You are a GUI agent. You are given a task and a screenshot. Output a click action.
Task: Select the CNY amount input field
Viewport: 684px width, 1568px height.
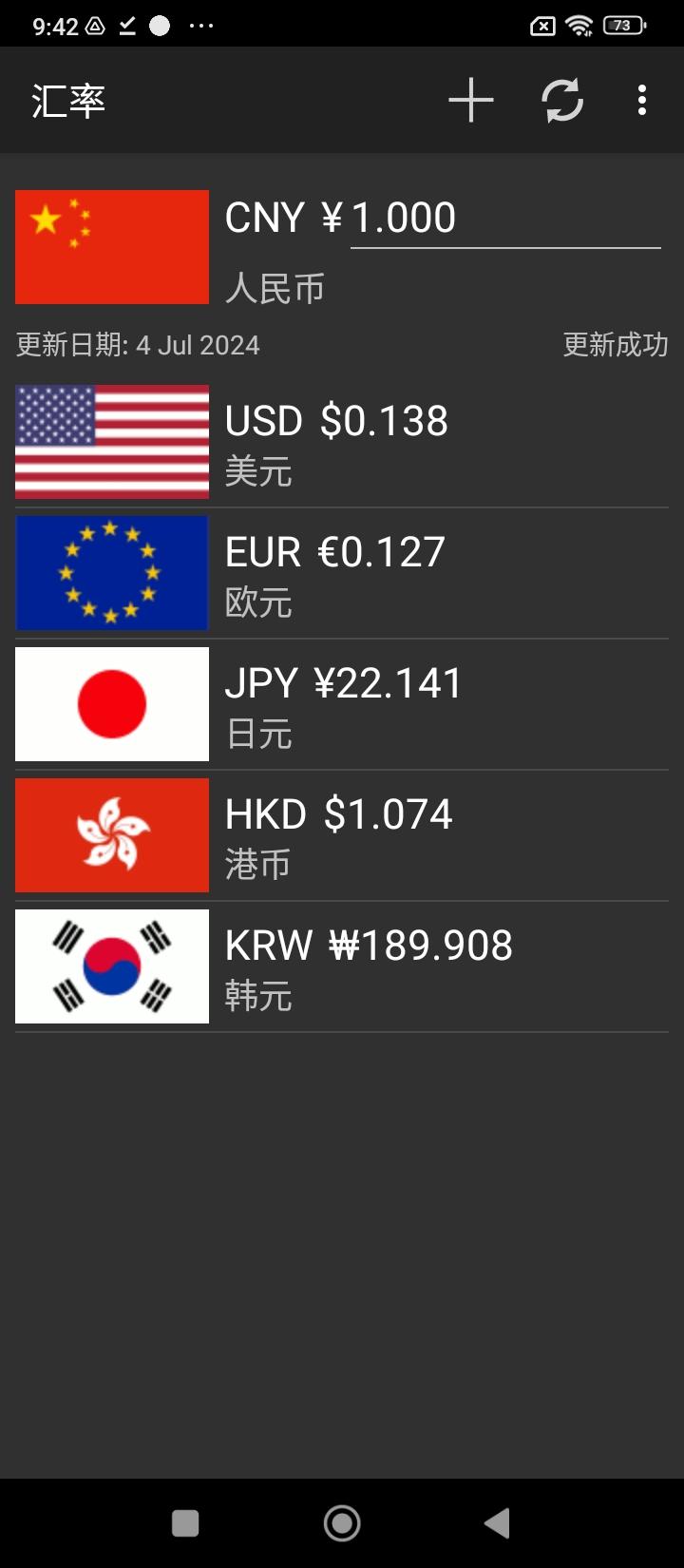pos(503,218)
